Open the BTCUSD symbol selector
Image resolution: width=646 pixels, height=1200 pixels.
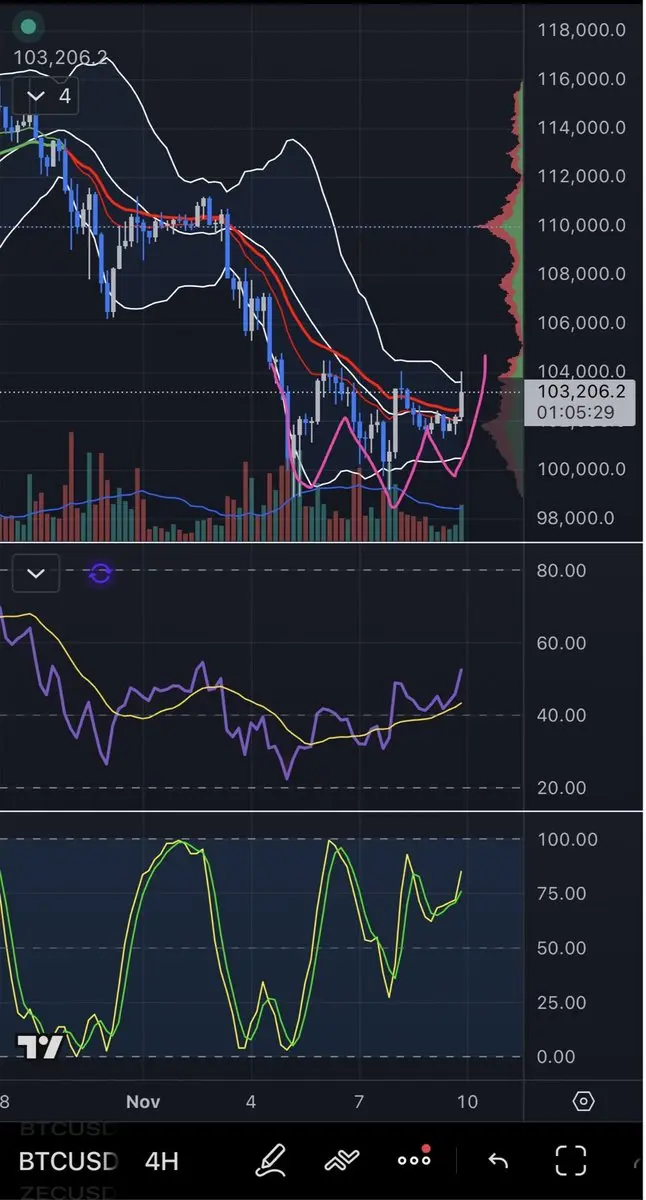(68, 1161)
